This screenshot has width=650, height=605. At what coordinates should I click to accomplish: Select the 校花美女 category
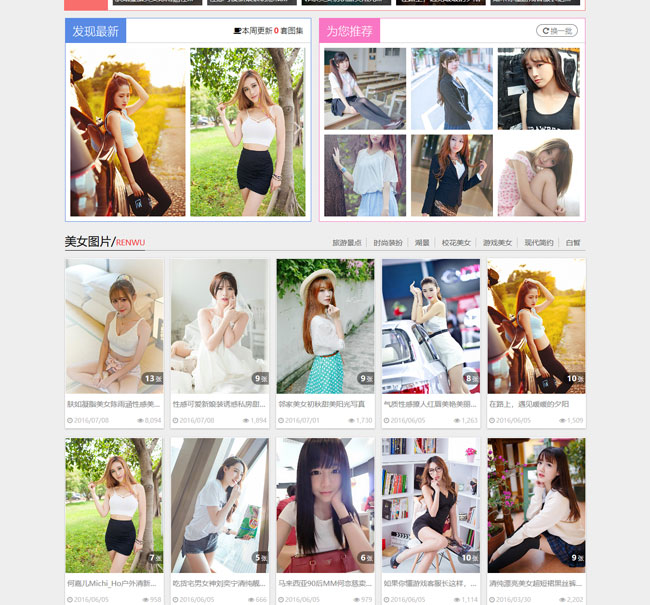coord(456,243)
